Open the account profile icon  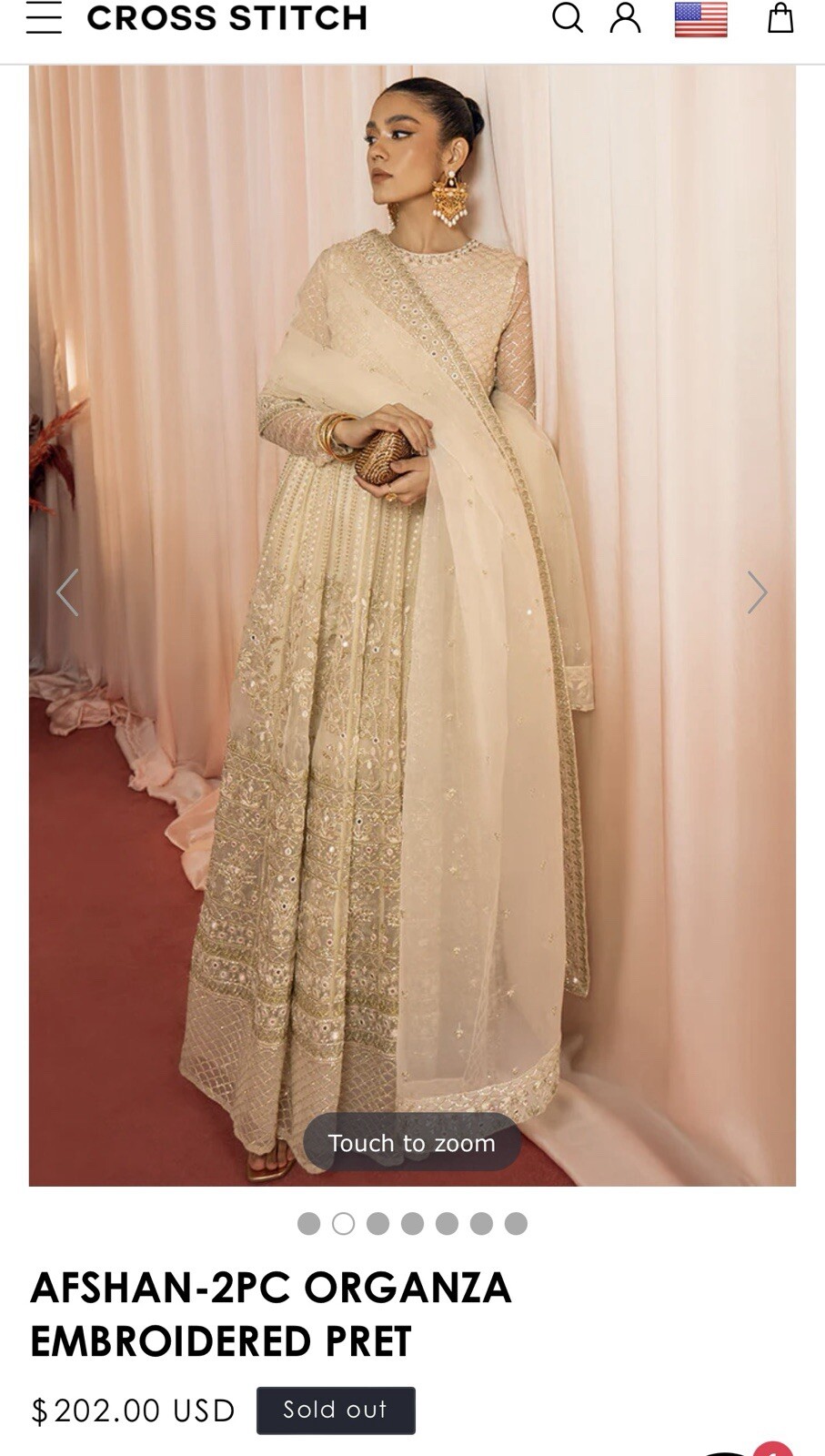tap(625, 17)
